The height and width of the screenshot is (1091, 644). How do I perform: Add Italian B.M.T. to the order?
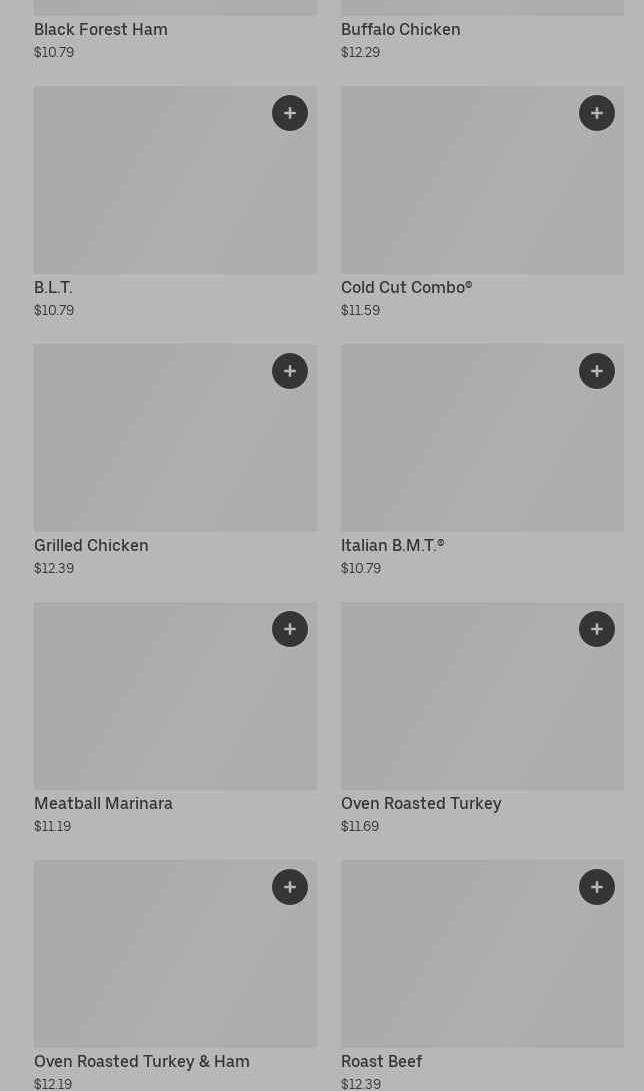(597, 372)
